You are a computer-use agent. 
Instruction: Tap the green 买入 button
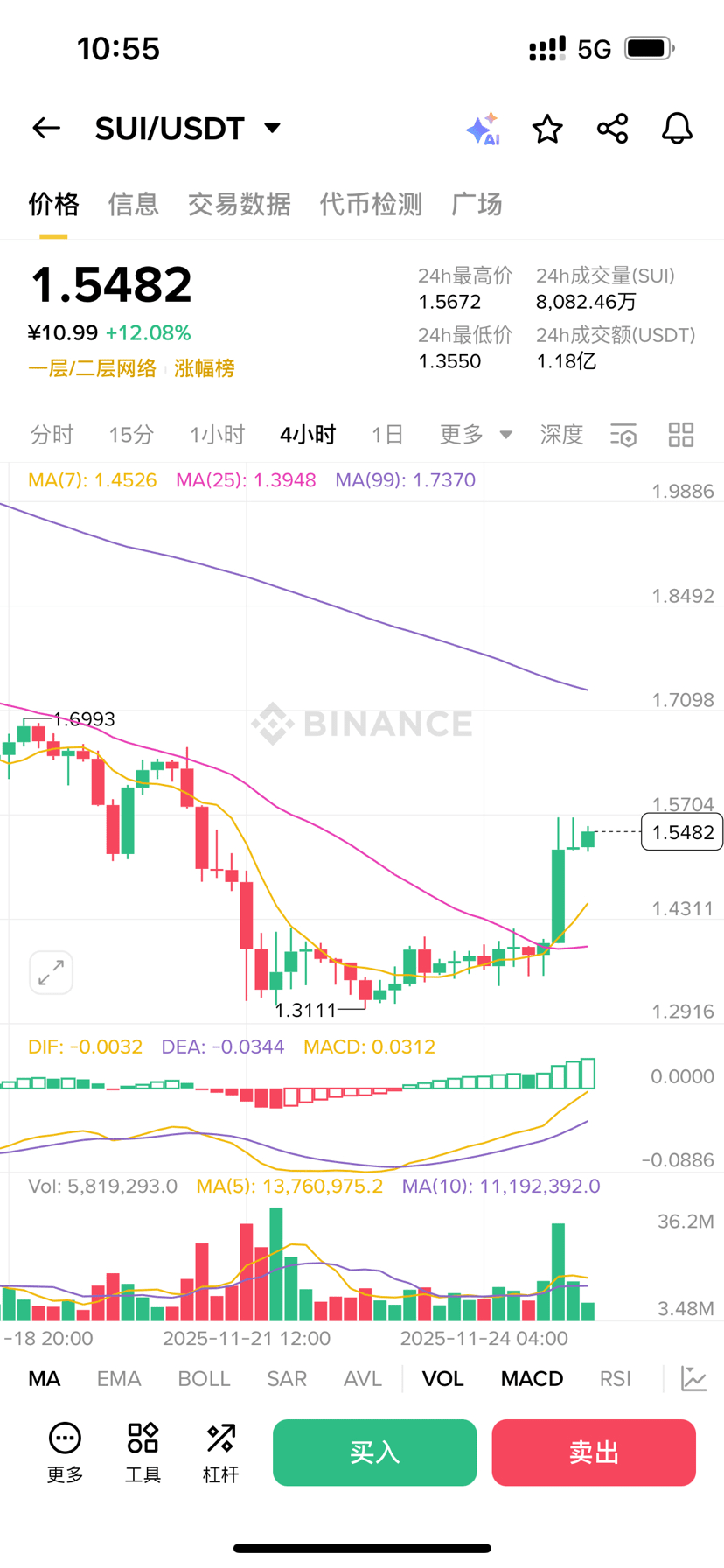pos(374,1452)
